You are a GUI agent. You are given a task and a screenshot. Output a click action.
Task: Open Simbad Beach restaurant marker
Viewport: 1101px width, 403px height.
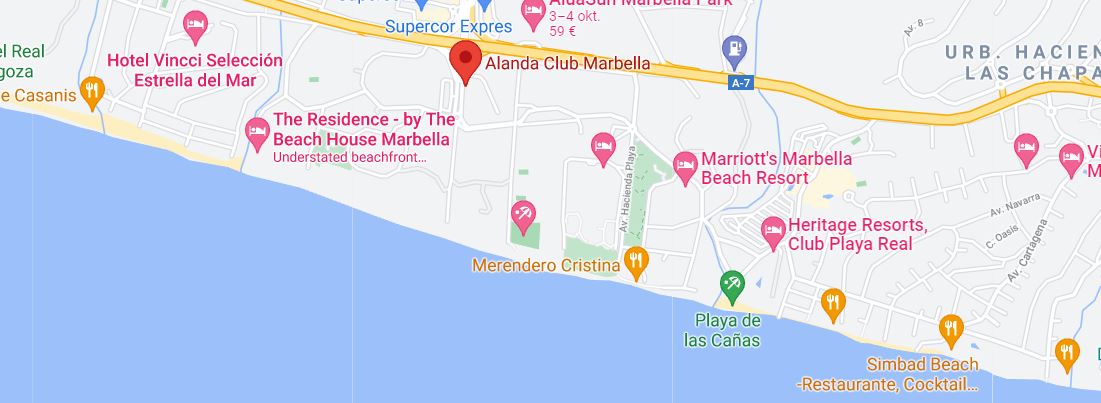point(950,328)
